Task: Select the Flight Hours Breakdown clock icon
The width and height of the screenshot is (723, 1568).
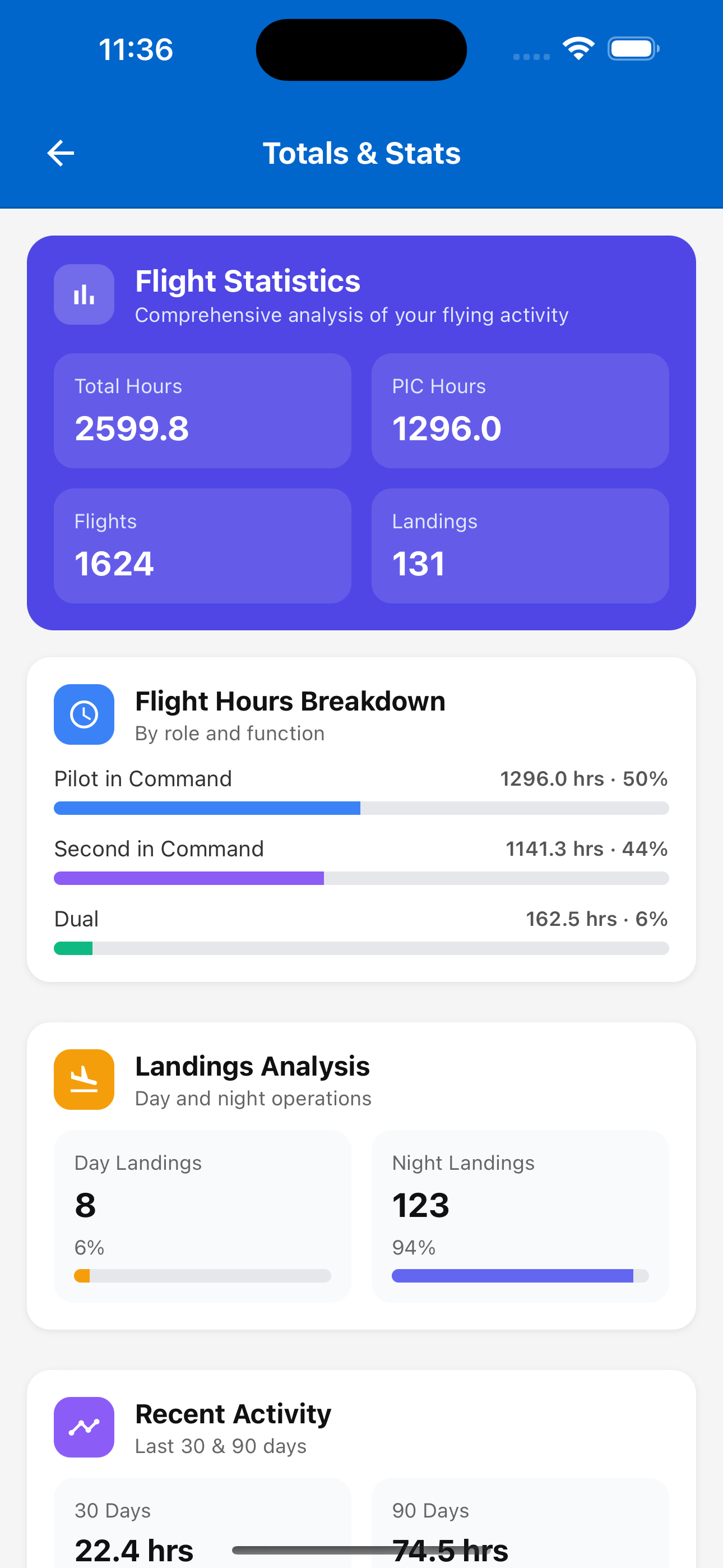Action: tap(84, 715)
